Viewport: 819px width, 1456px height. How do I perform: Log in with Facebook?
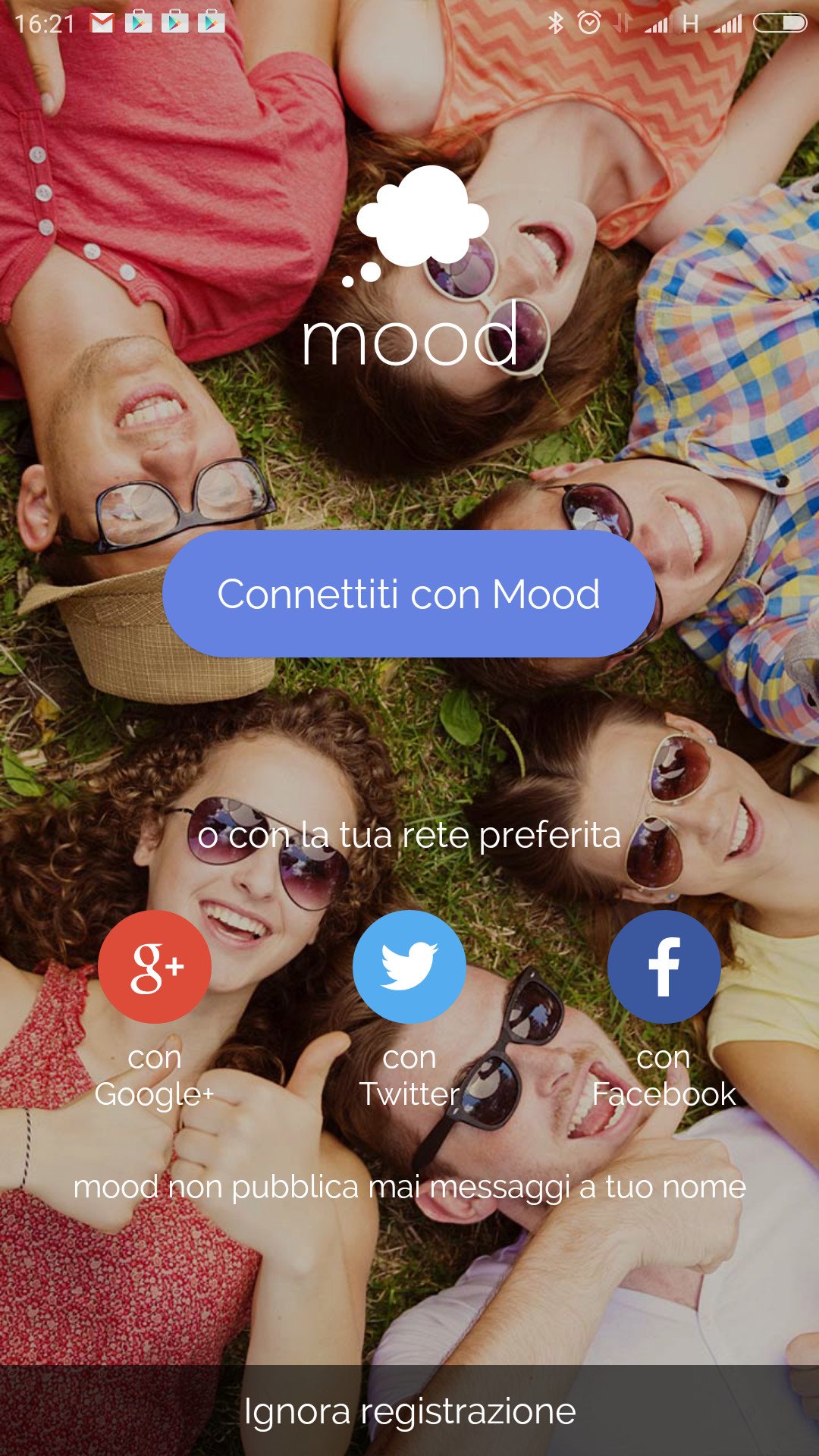click(x=664, y=966)
